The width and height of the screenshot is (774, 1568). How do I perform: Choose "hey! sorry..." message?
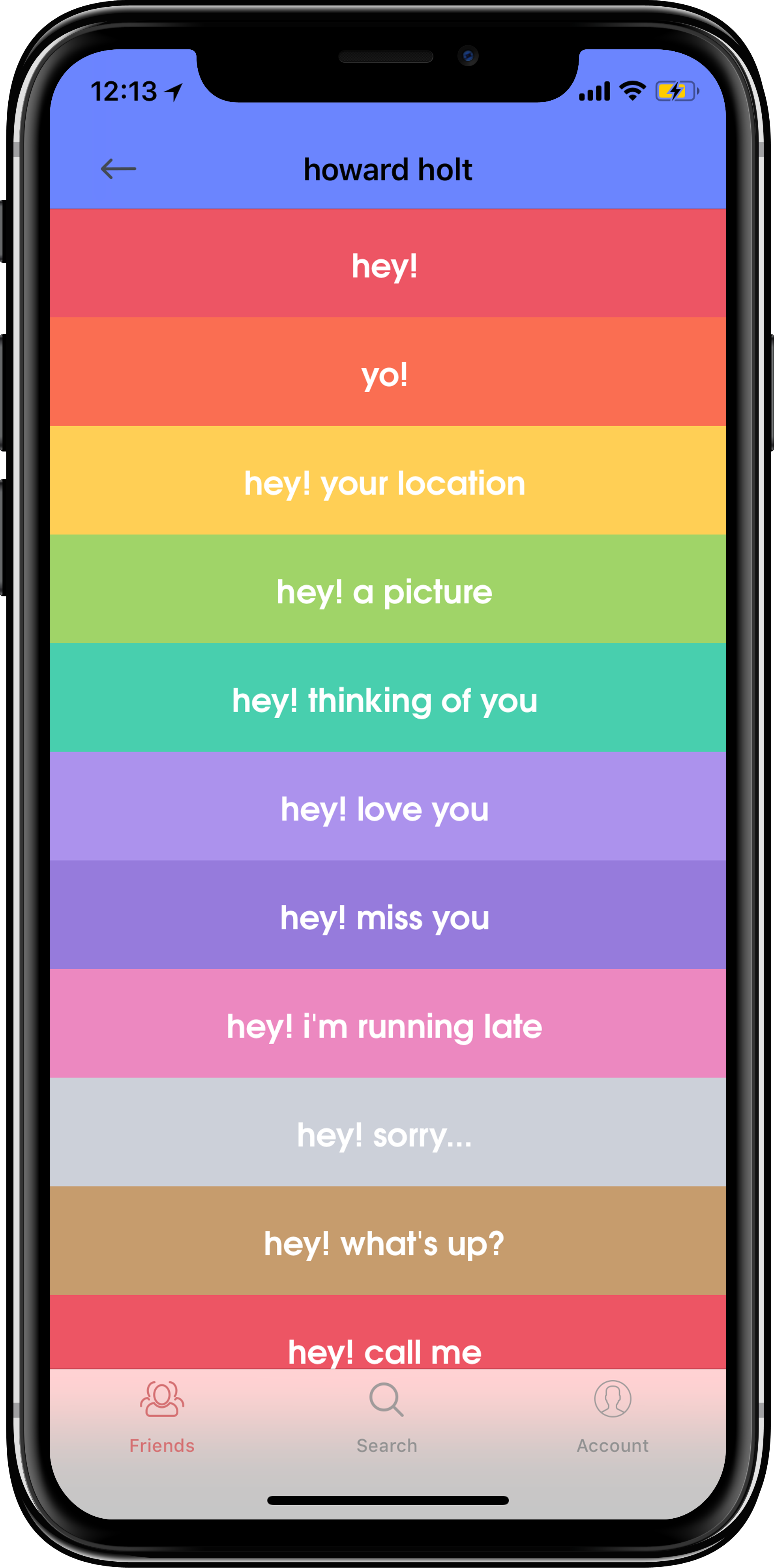click(x=387, y=1132)
